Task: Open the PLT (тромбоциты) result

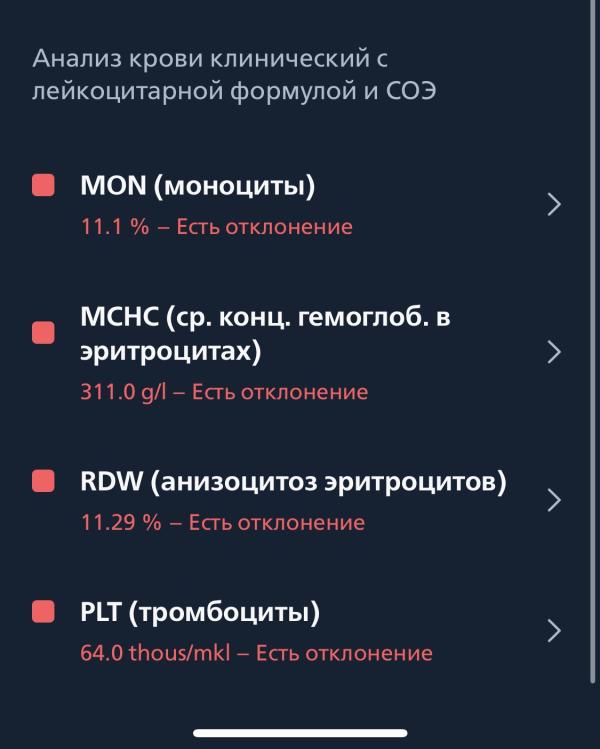Action: 296,631
